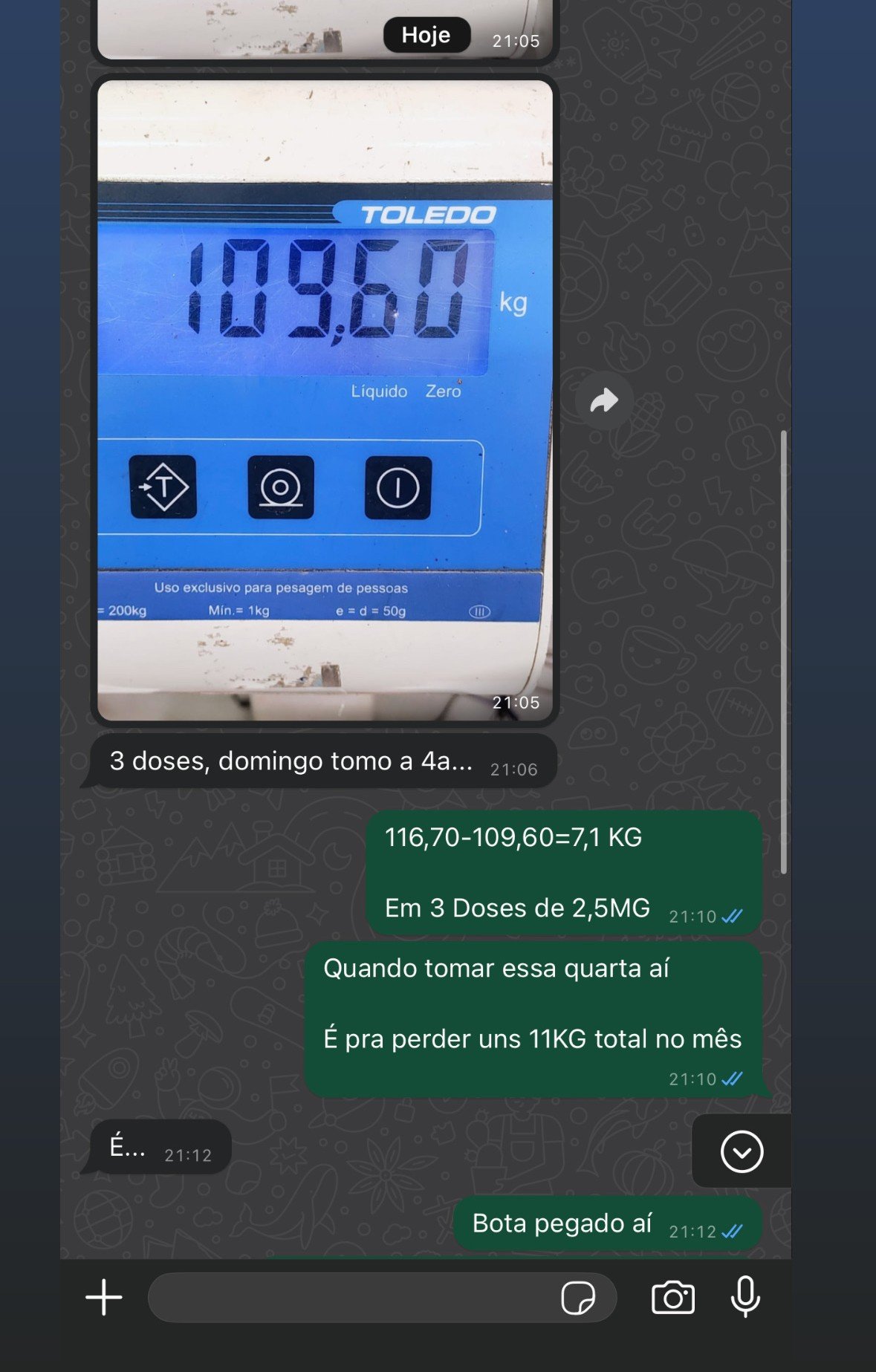Launch the camera to send a photo
876x1372 pixels.
tap(672, 1298)
